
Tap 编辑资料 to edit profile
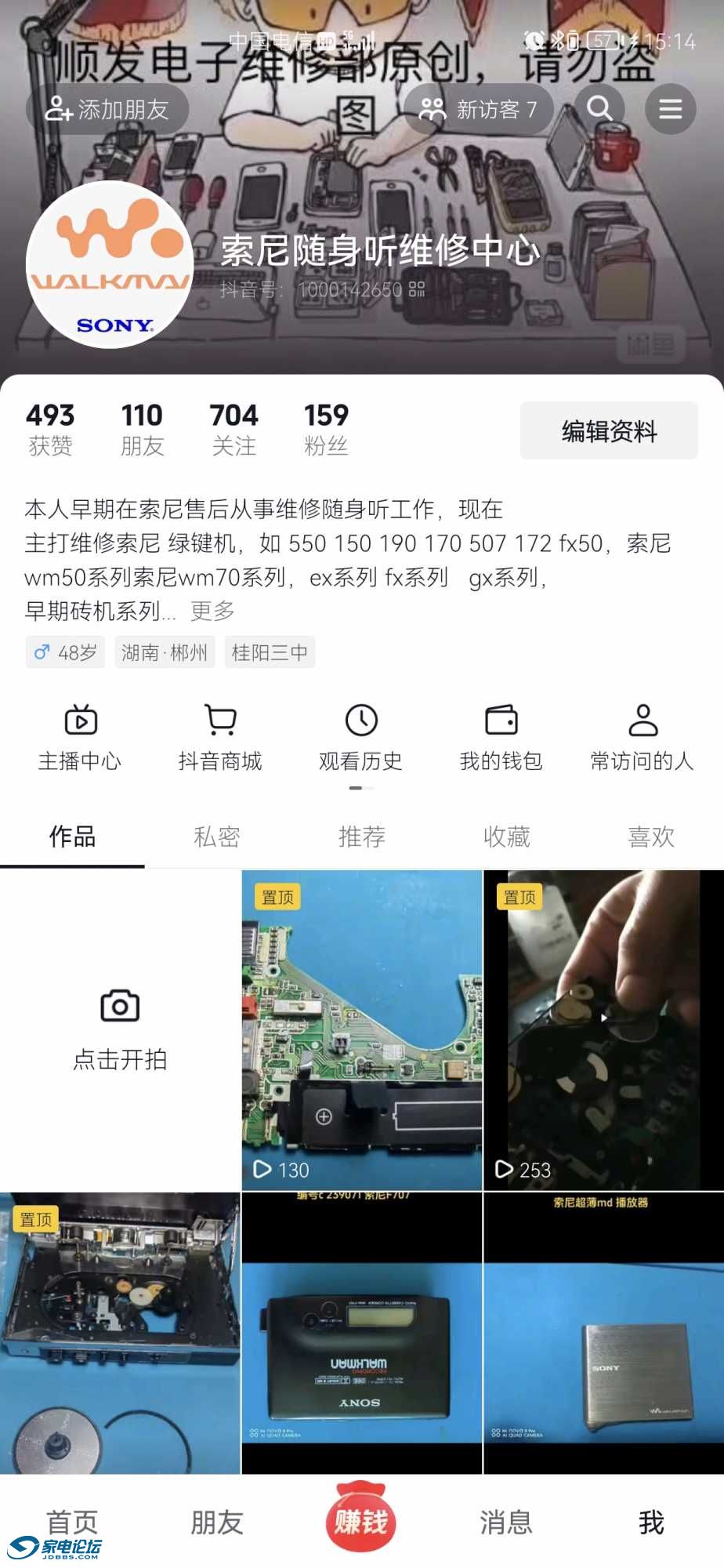click(x=609, y=430)
